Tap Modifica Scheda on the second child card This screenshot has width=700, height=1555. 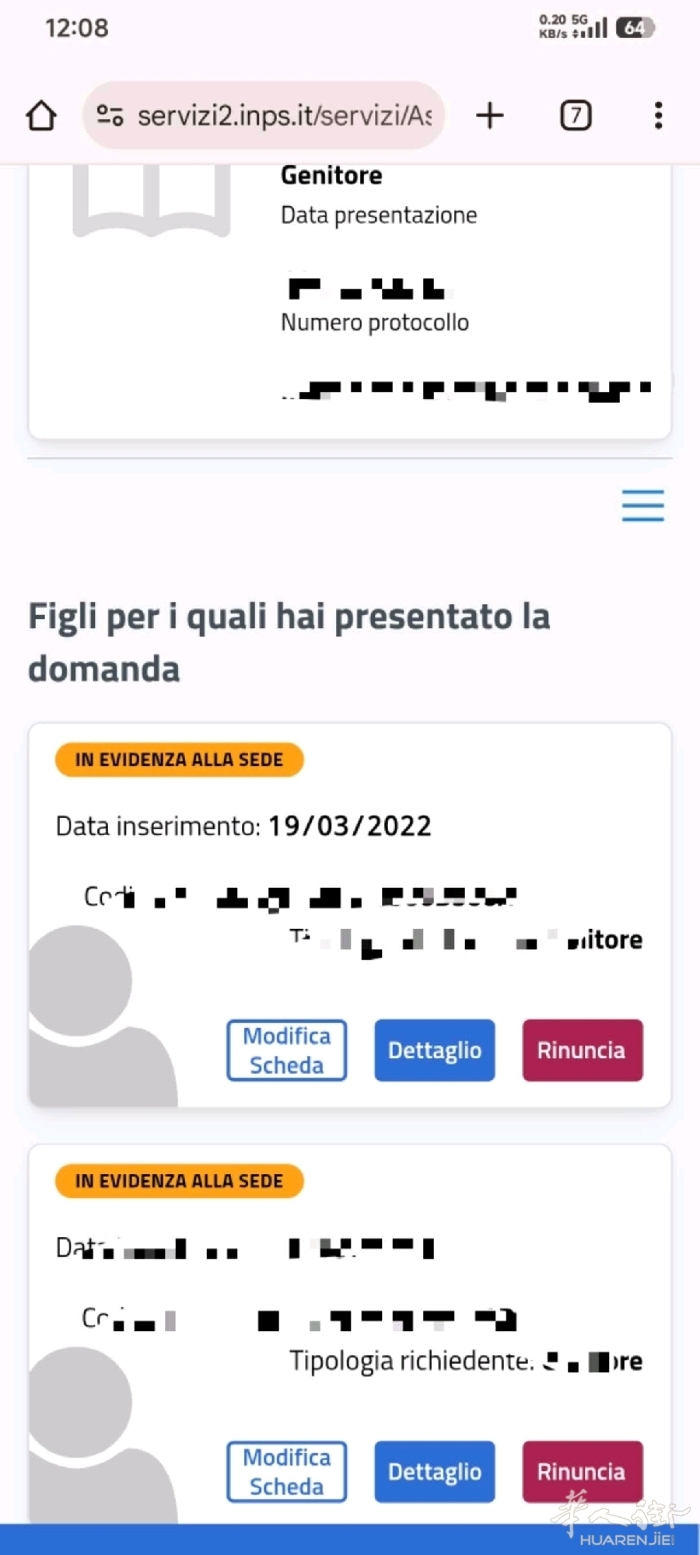coord(286,1471)
